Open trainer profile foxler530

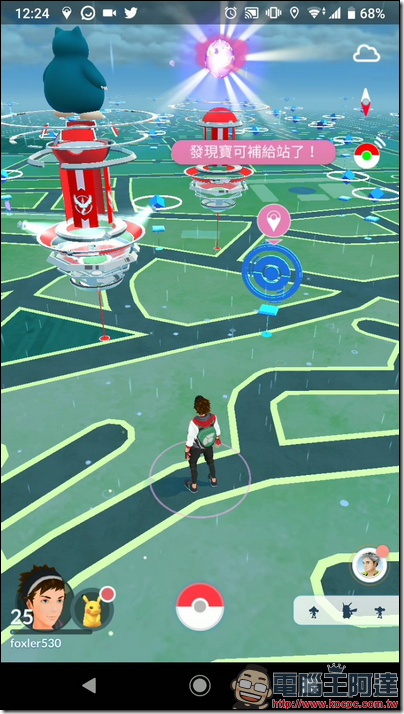point(42,599)
